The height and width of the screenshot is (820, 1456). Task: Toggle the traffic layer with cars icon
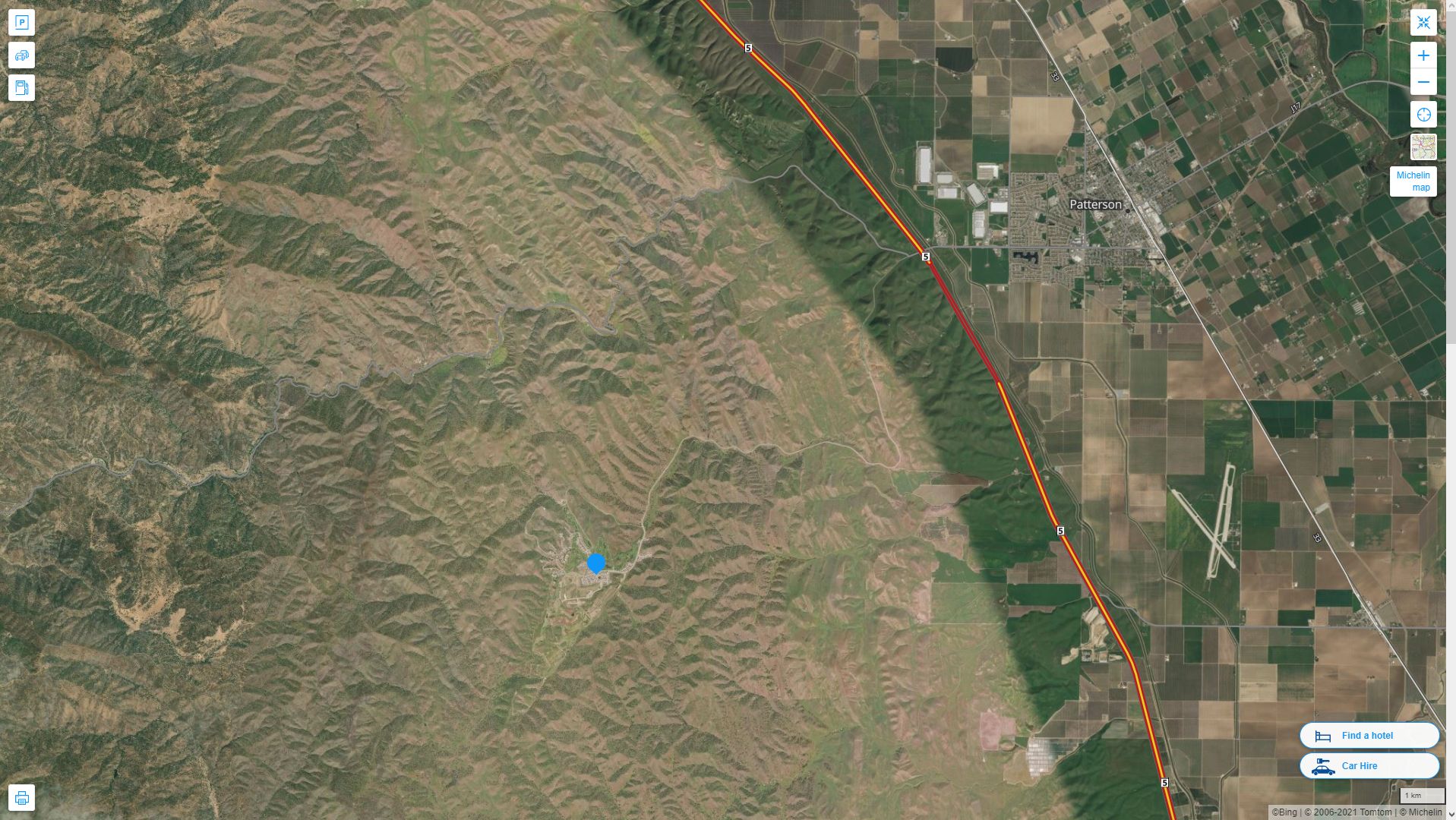point(21,55)
